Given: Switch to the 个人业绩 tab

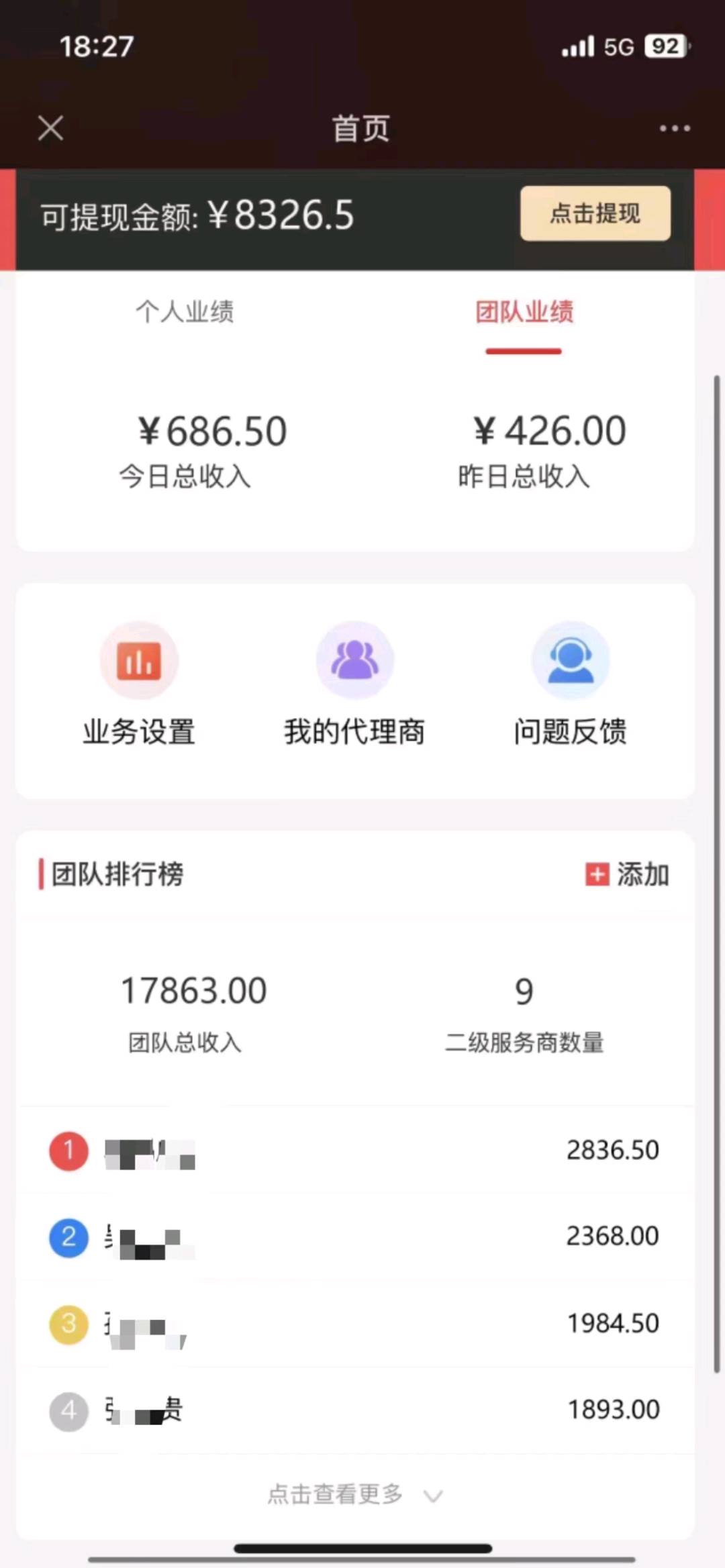Looking at the screenshot, I should pos(185,312).
